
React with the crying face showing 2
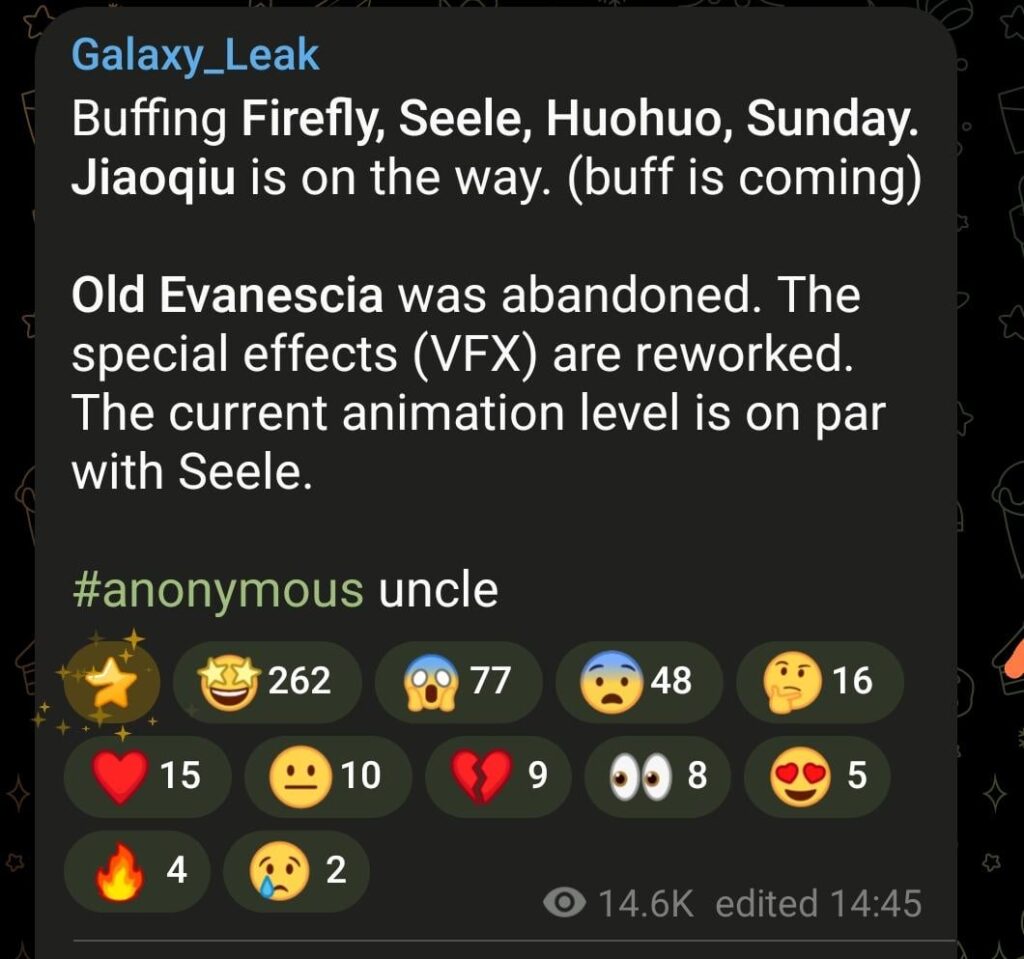pos(296,871)
